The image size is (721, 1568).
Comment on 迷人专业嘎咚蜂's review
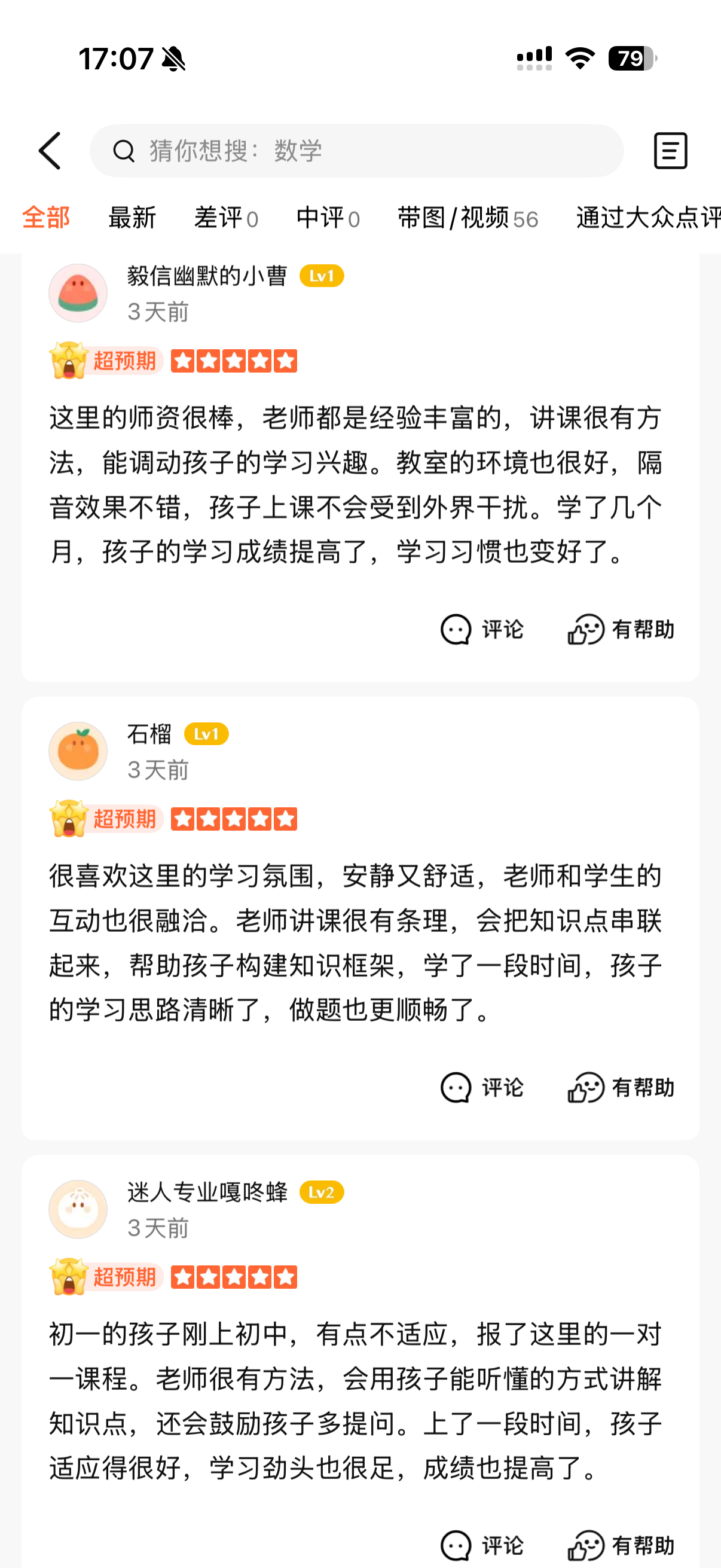pos(482,1545)
